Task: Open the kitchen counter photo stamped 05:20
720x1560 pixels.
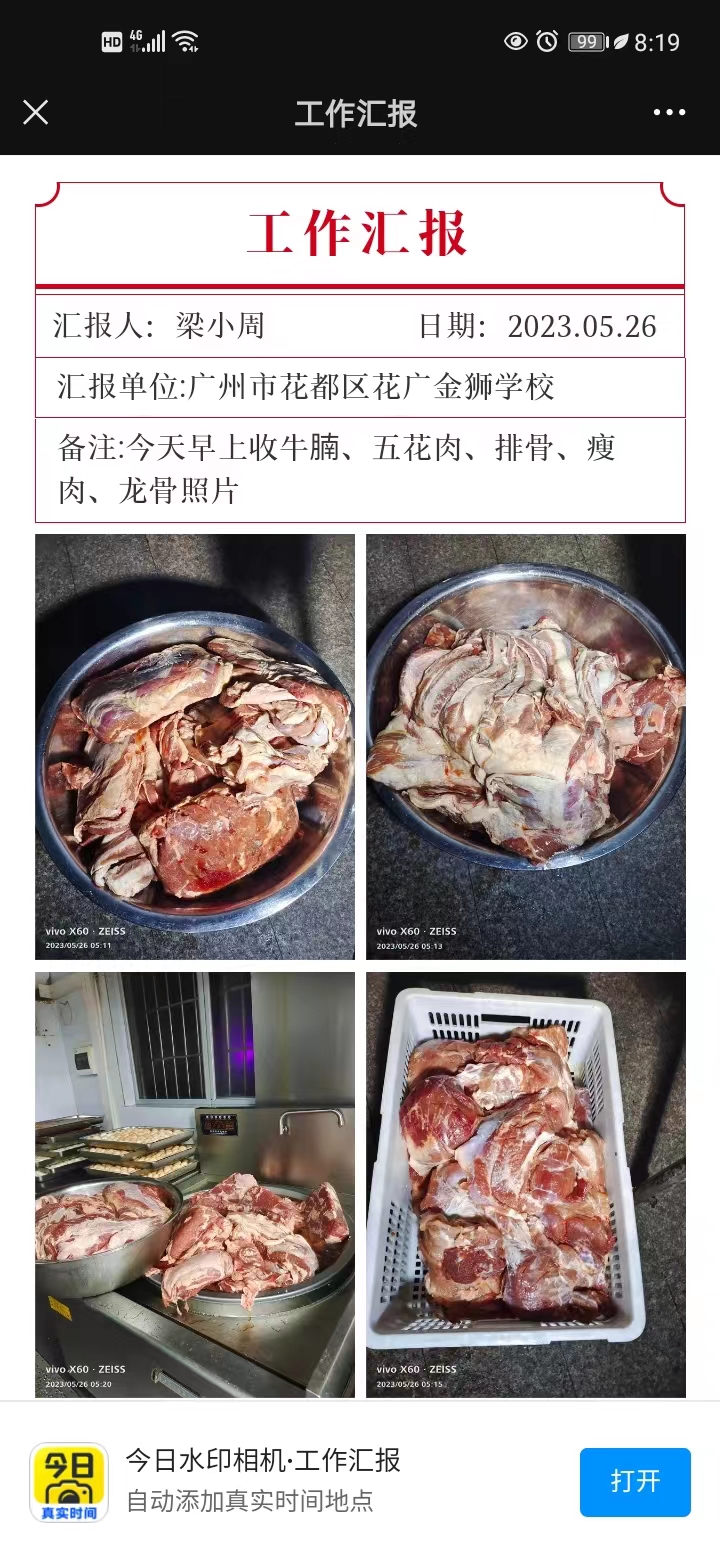Action: [x=195, y=1184]
